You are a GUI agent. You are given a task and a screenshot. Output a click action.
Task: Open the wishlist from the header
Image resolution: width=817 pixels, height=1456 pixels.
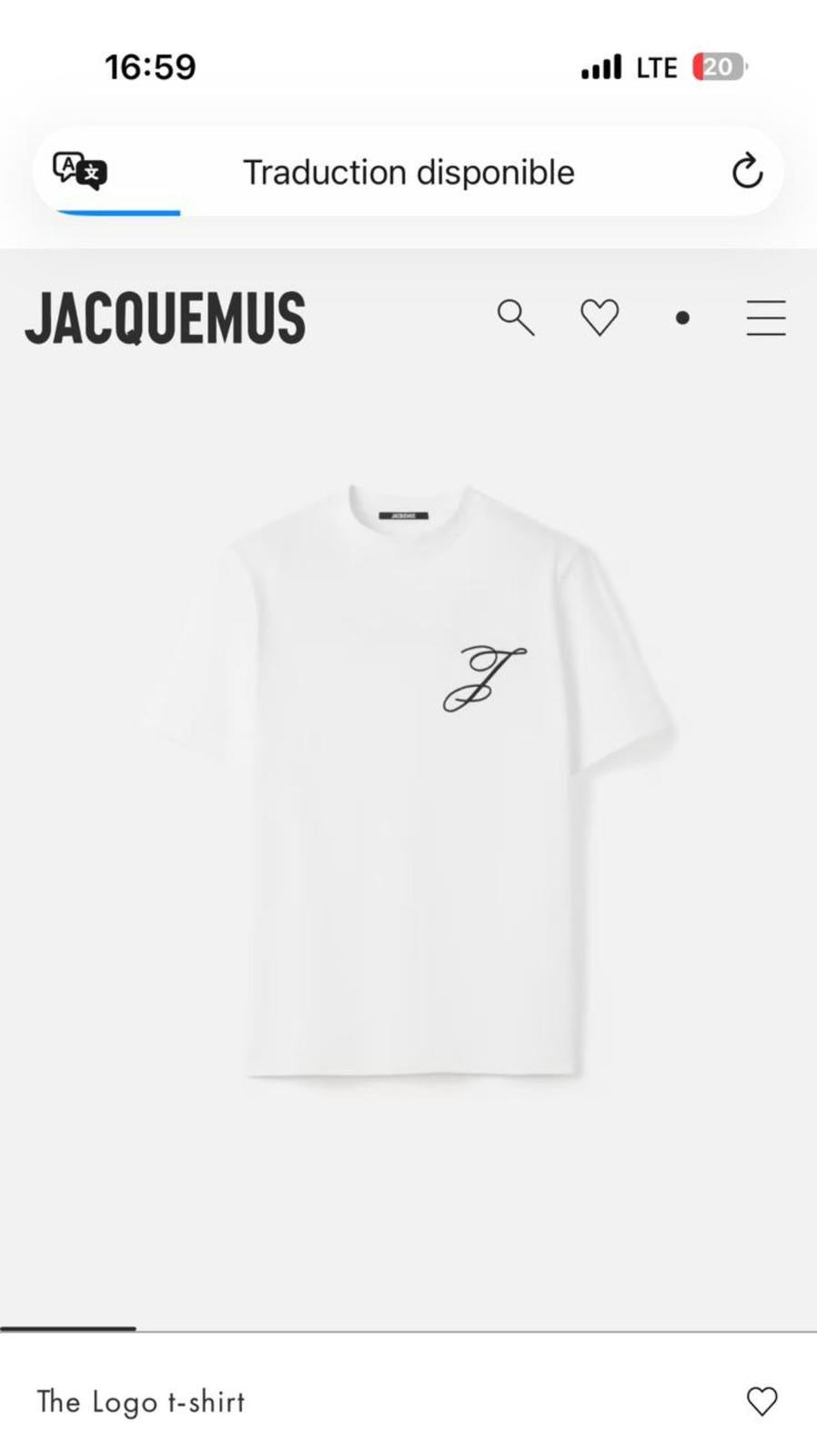click(x=600, y=318)
